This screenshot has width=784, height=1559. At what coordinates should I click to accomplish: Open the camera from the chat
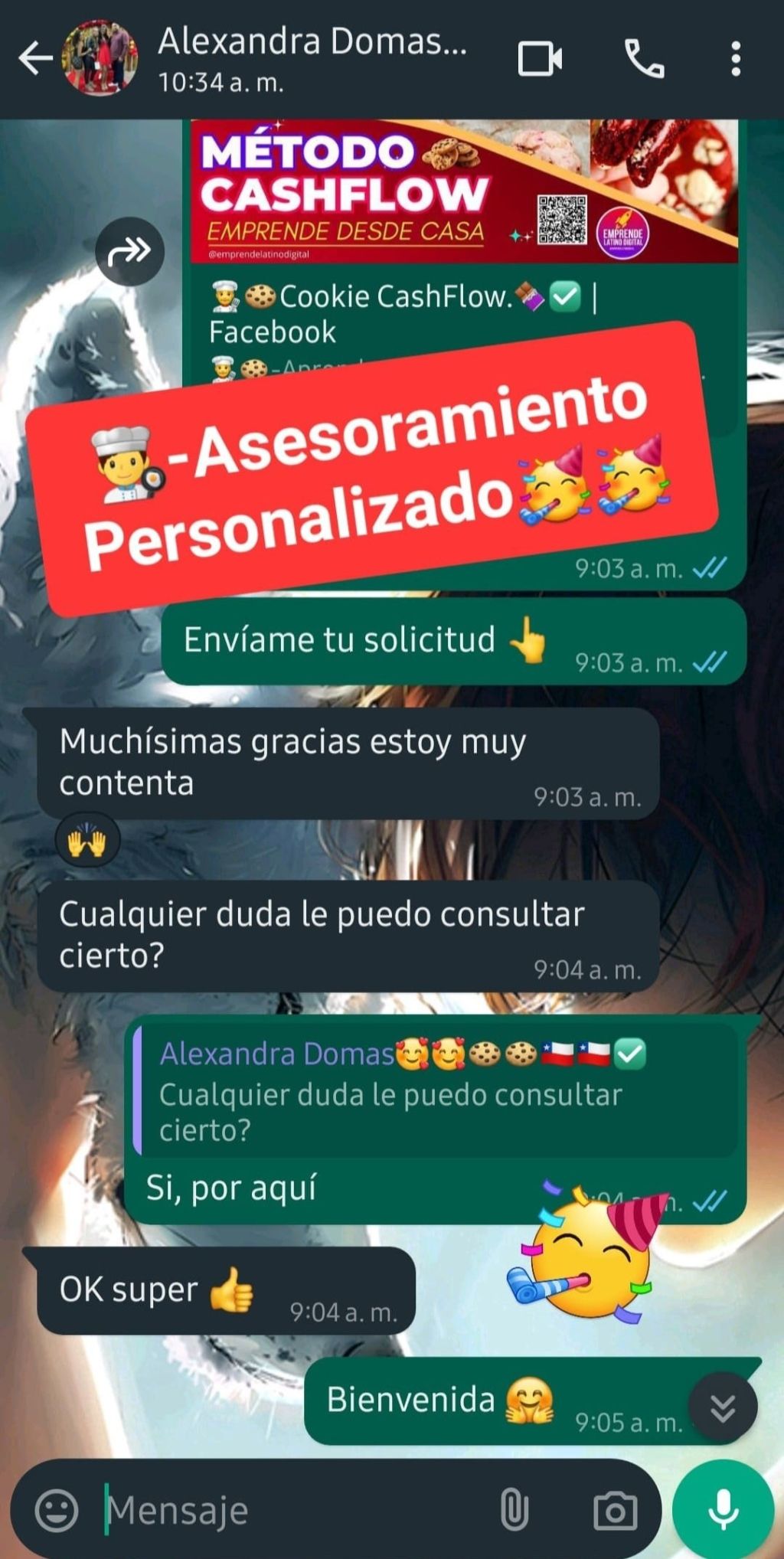[615, 1510]
